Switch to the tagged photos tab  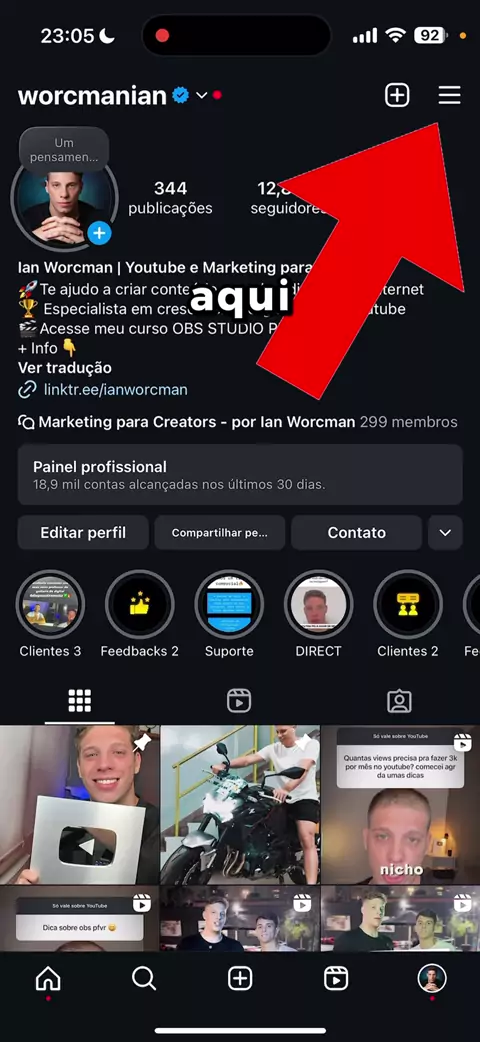400,701
